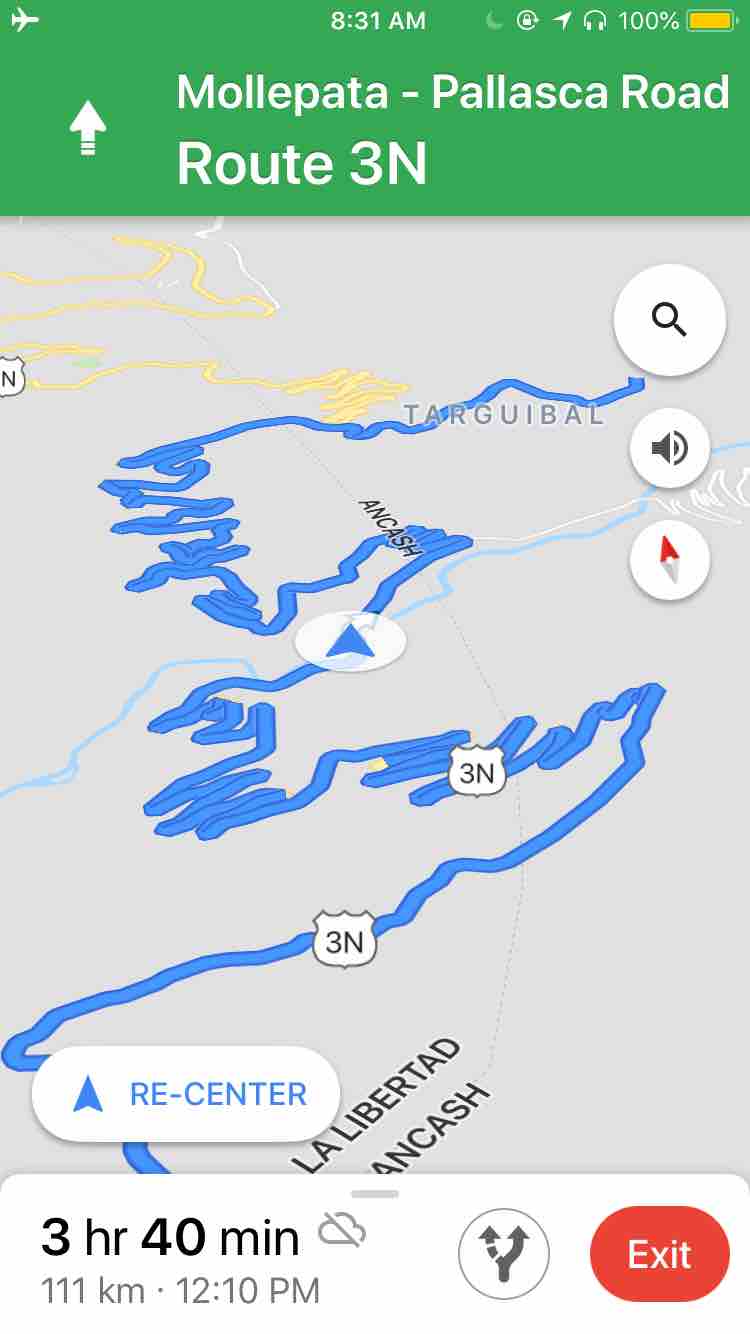Re-center the map on my location
750x1334 pixels.
click(x=186, y=1094)
